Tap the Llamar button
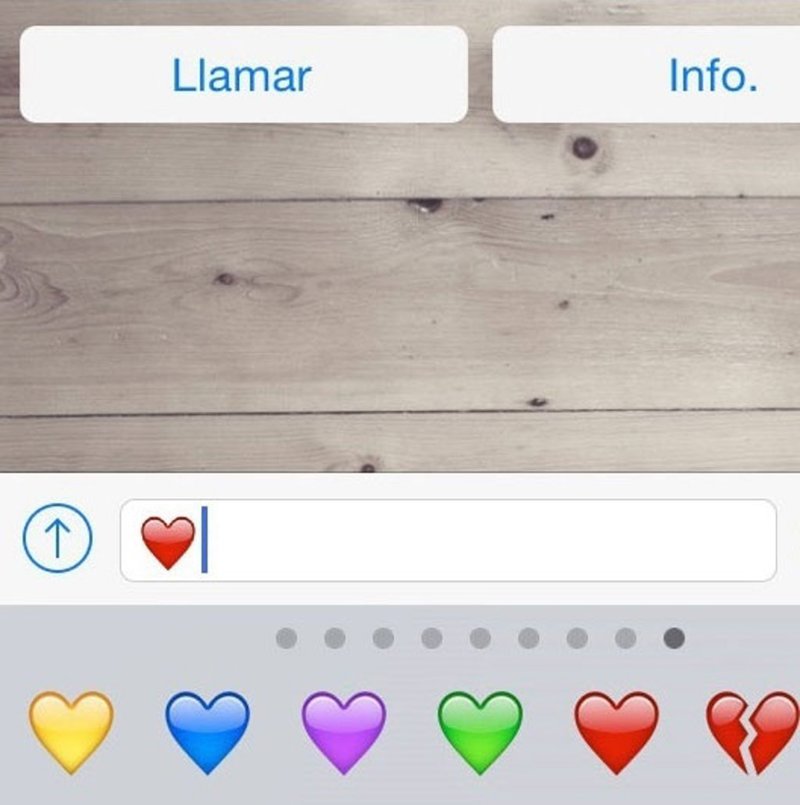The height and width of the screenshot is (805, 800). pyautogui.click(x=243, y=75)
